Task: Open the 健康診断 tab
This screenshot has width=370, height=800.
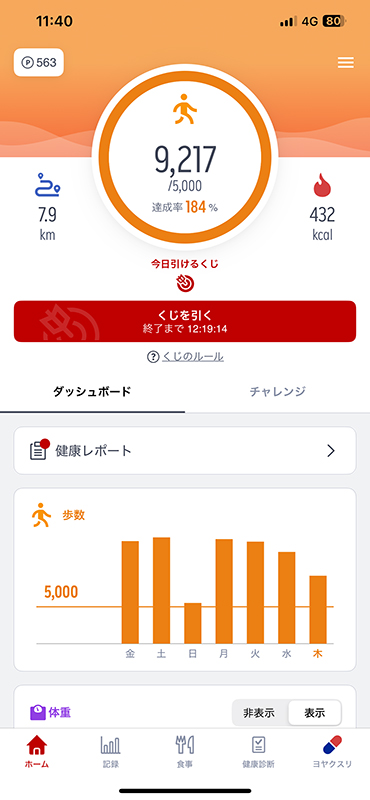Action: tap(258, 752)
